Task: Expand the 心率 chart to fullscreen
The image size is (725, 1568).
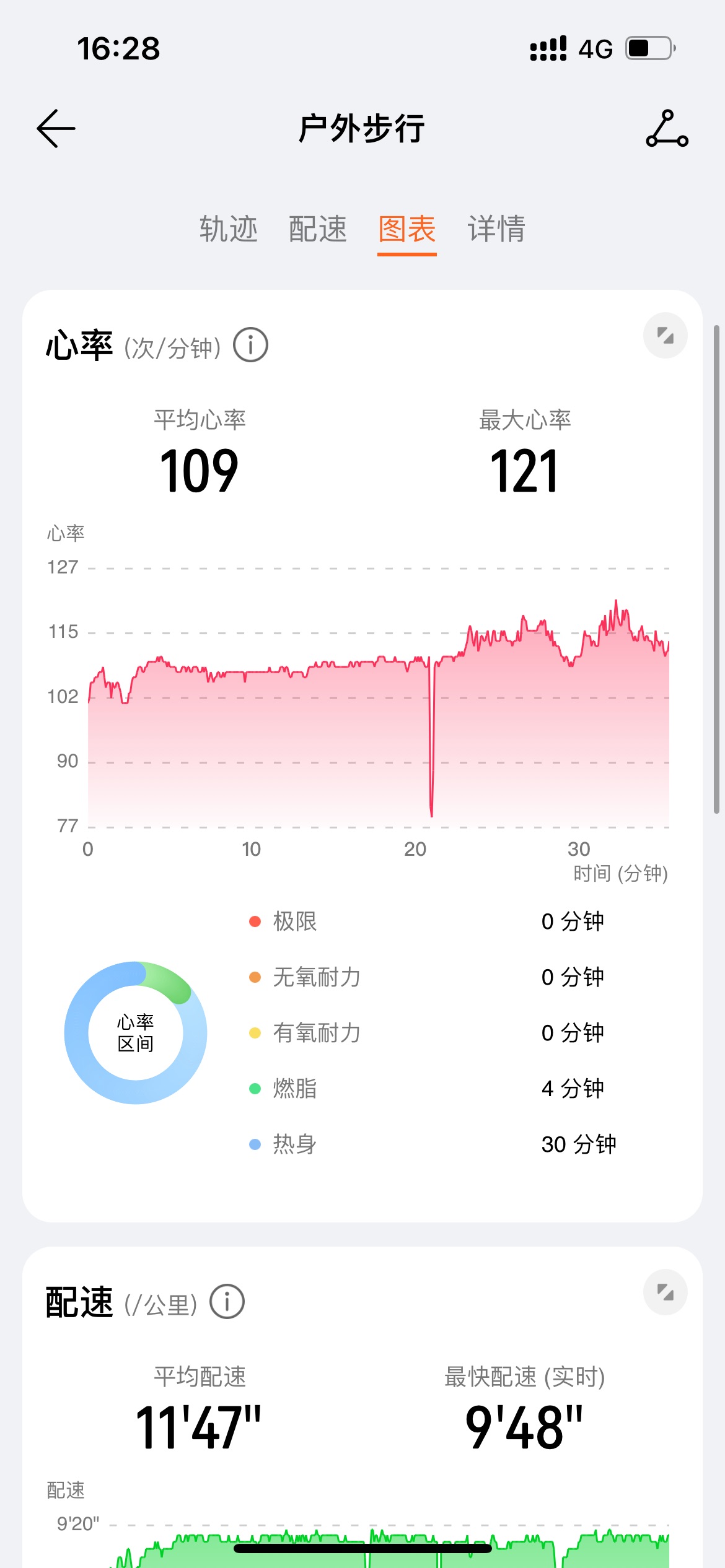Action: 666,336
